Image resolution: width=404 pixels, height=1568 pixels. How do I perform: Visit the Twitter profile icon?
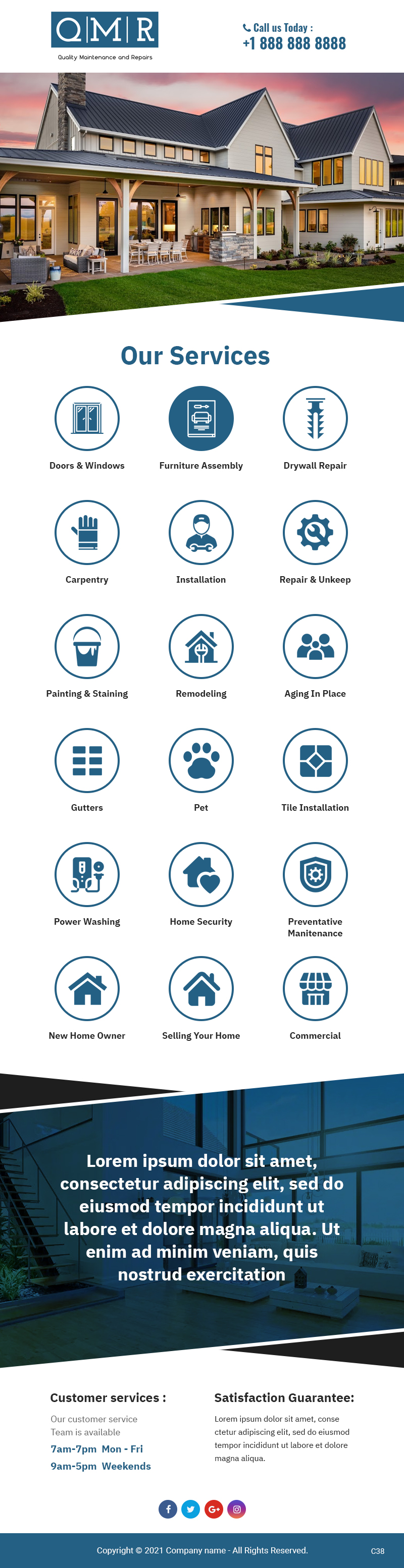click(x=191, y=1509)
